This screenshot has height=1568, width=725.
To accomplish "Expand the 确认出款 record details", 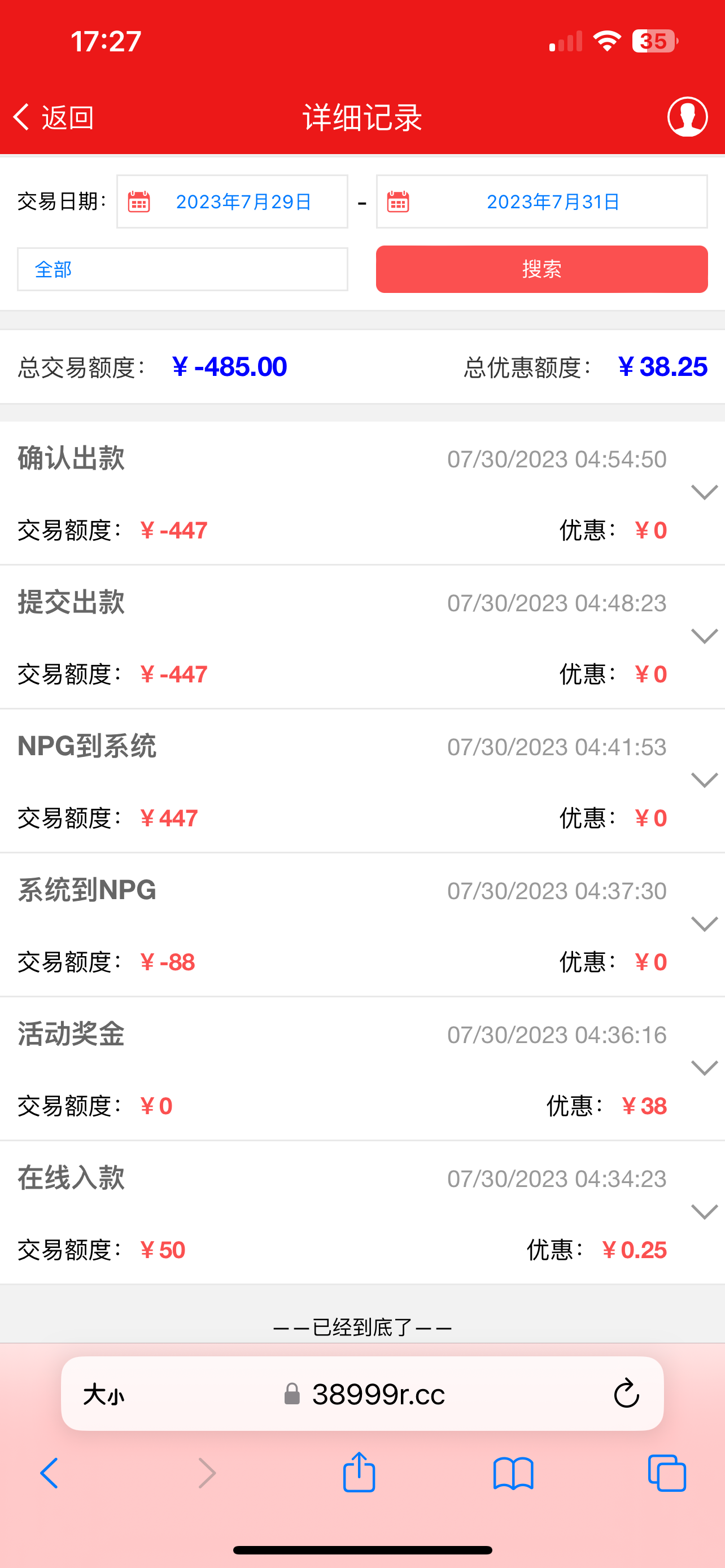I will click(704, 492).
